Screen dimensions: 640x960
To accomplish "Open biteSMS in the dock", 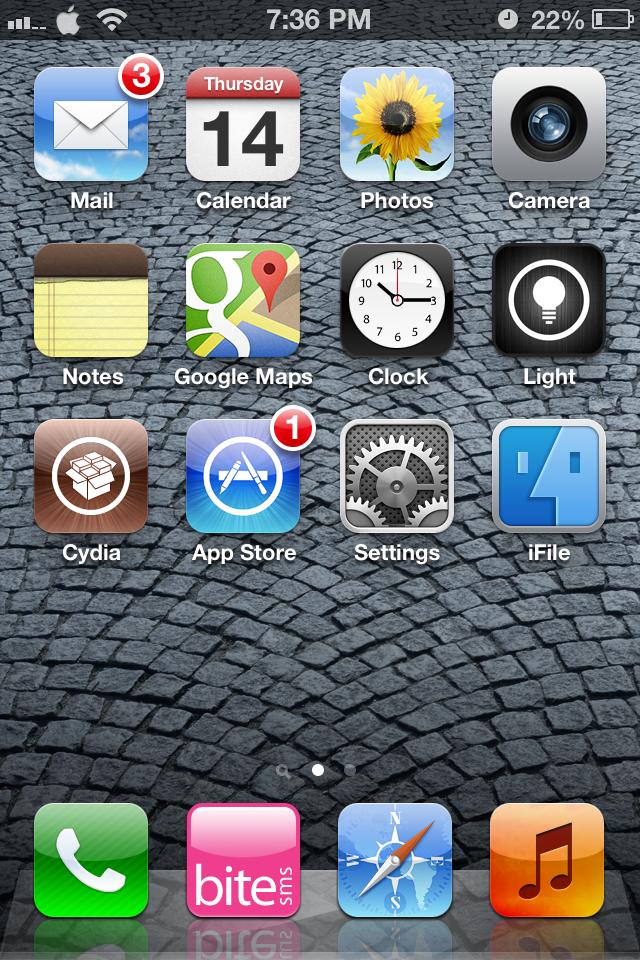I will [x=243, y=860].
